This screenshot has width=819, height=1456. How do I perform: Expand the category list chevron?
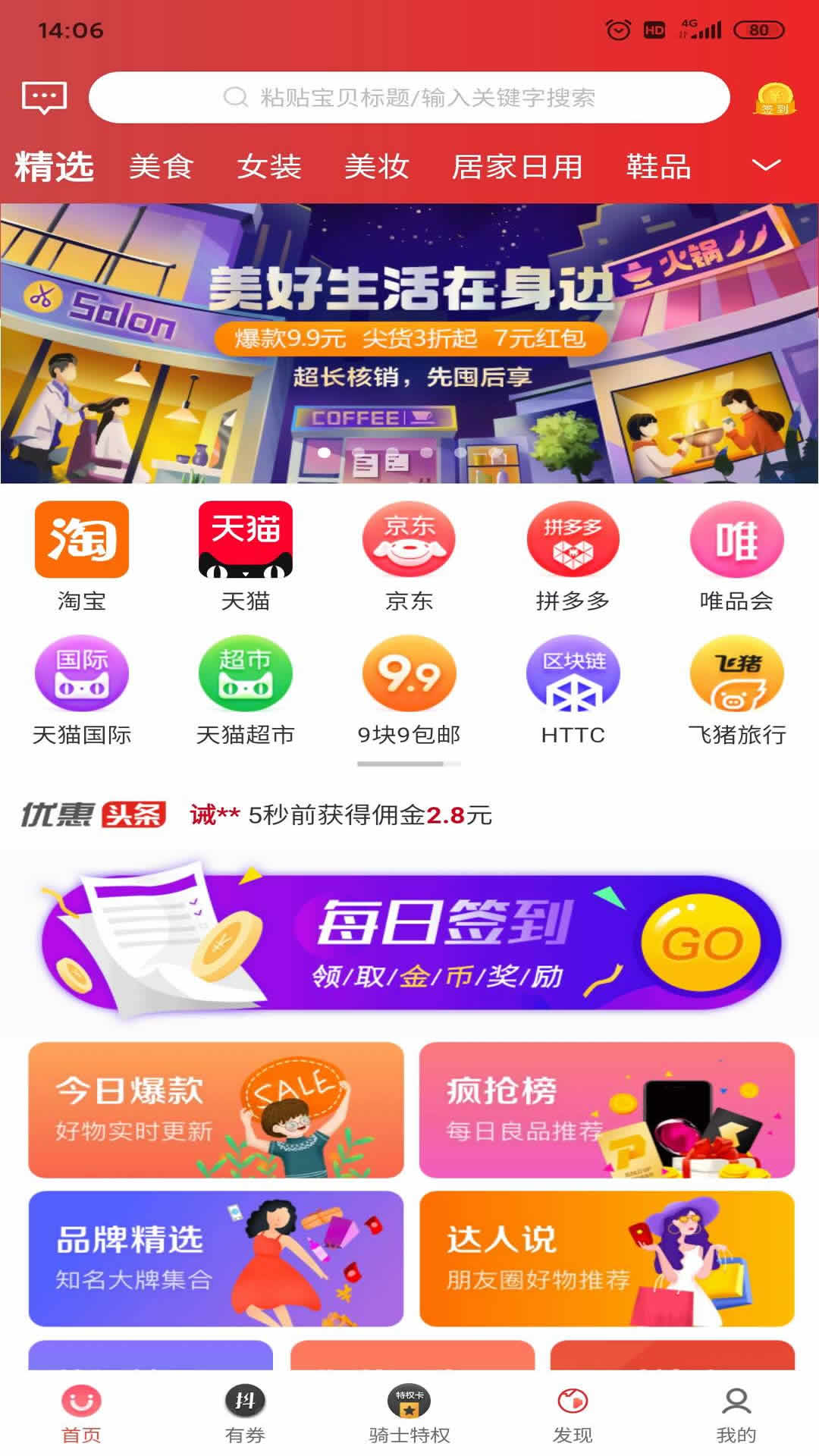pos(766,165)
